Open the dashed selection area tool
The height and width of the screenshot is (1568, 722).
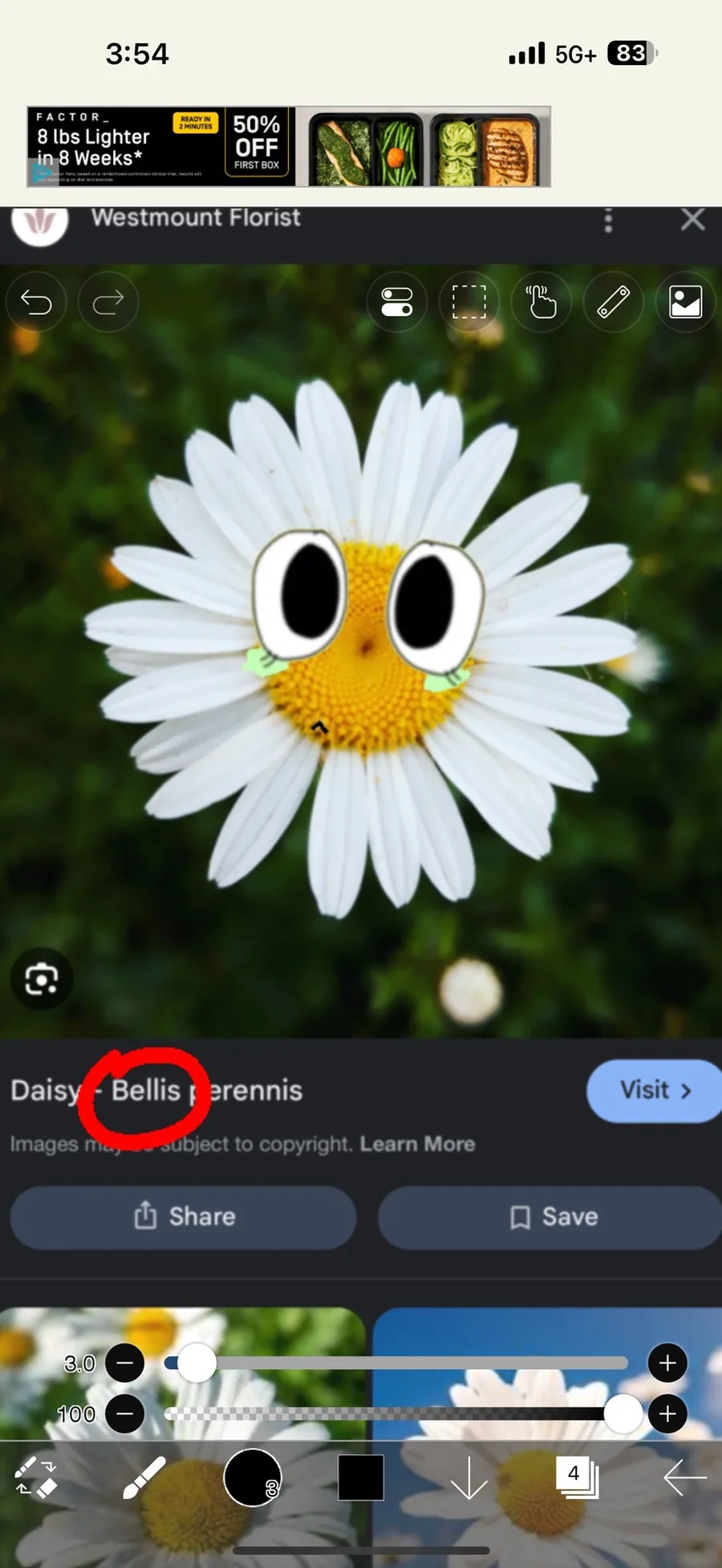pos(469,302)
